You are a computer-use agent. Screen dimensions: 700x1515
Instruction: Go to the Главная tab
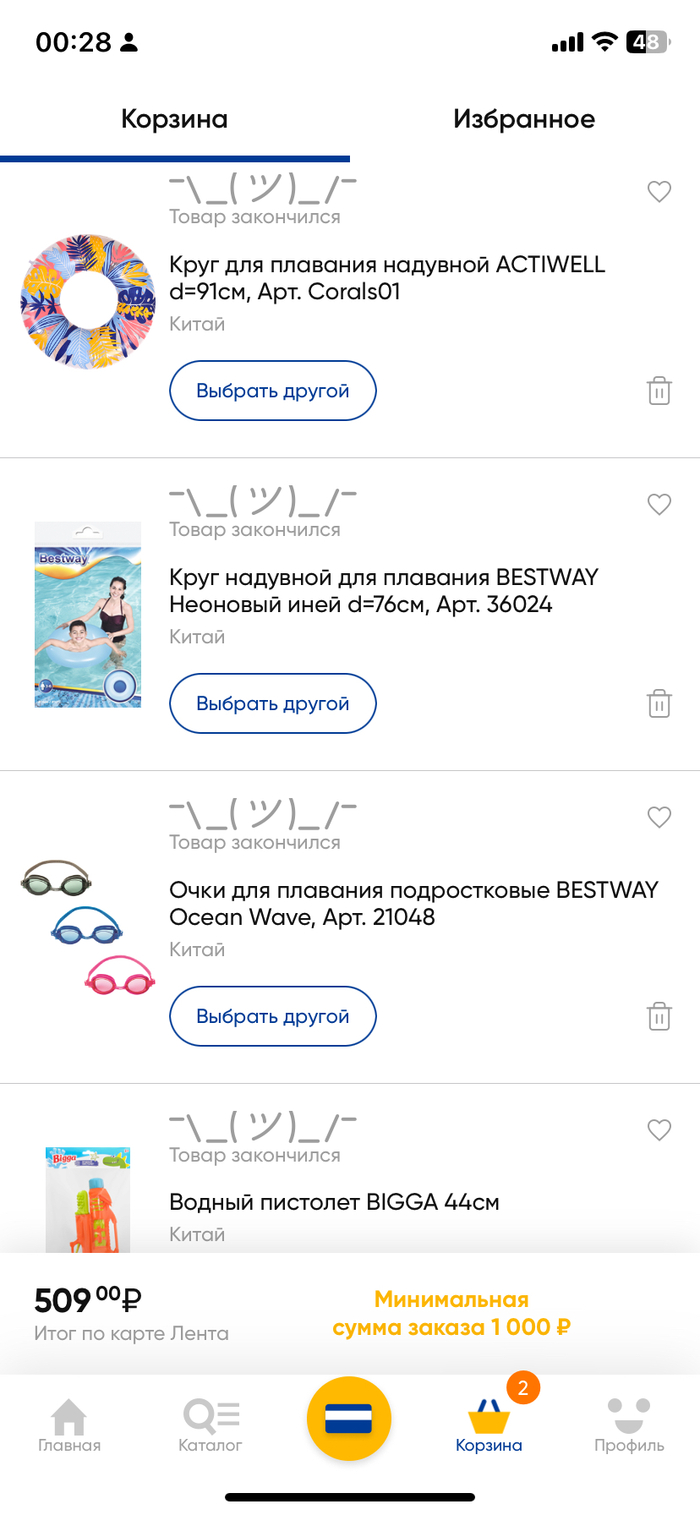point(69,1425)
